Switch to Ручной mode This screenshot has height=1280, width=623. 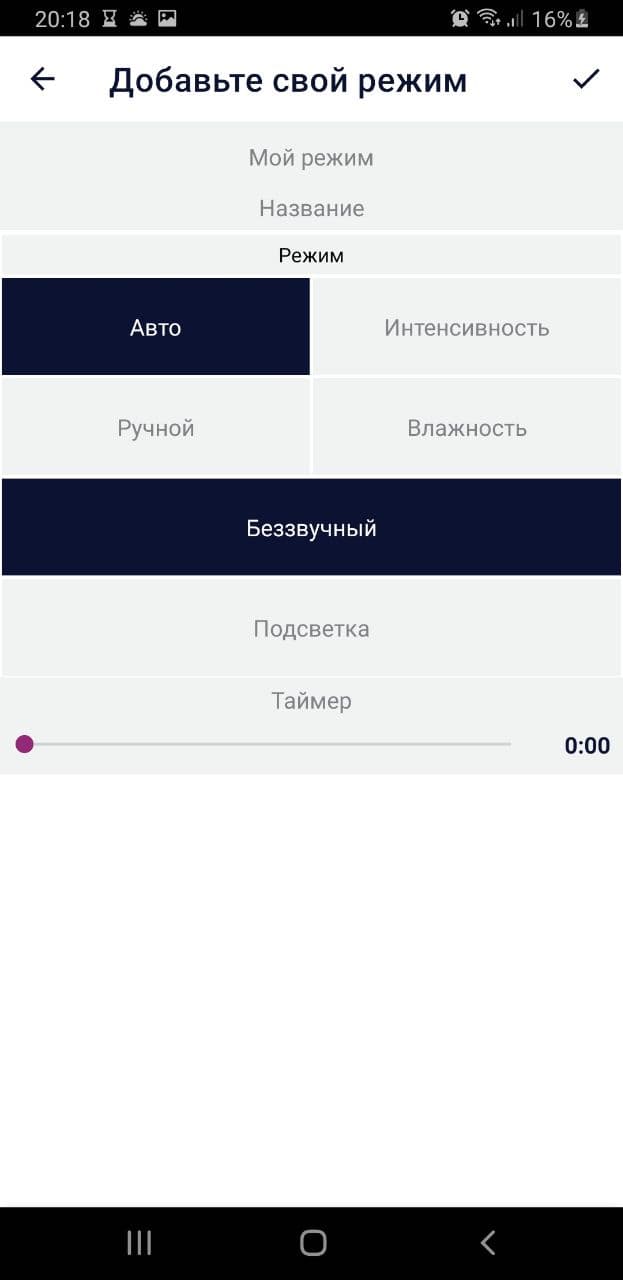(x=156, y=427)
